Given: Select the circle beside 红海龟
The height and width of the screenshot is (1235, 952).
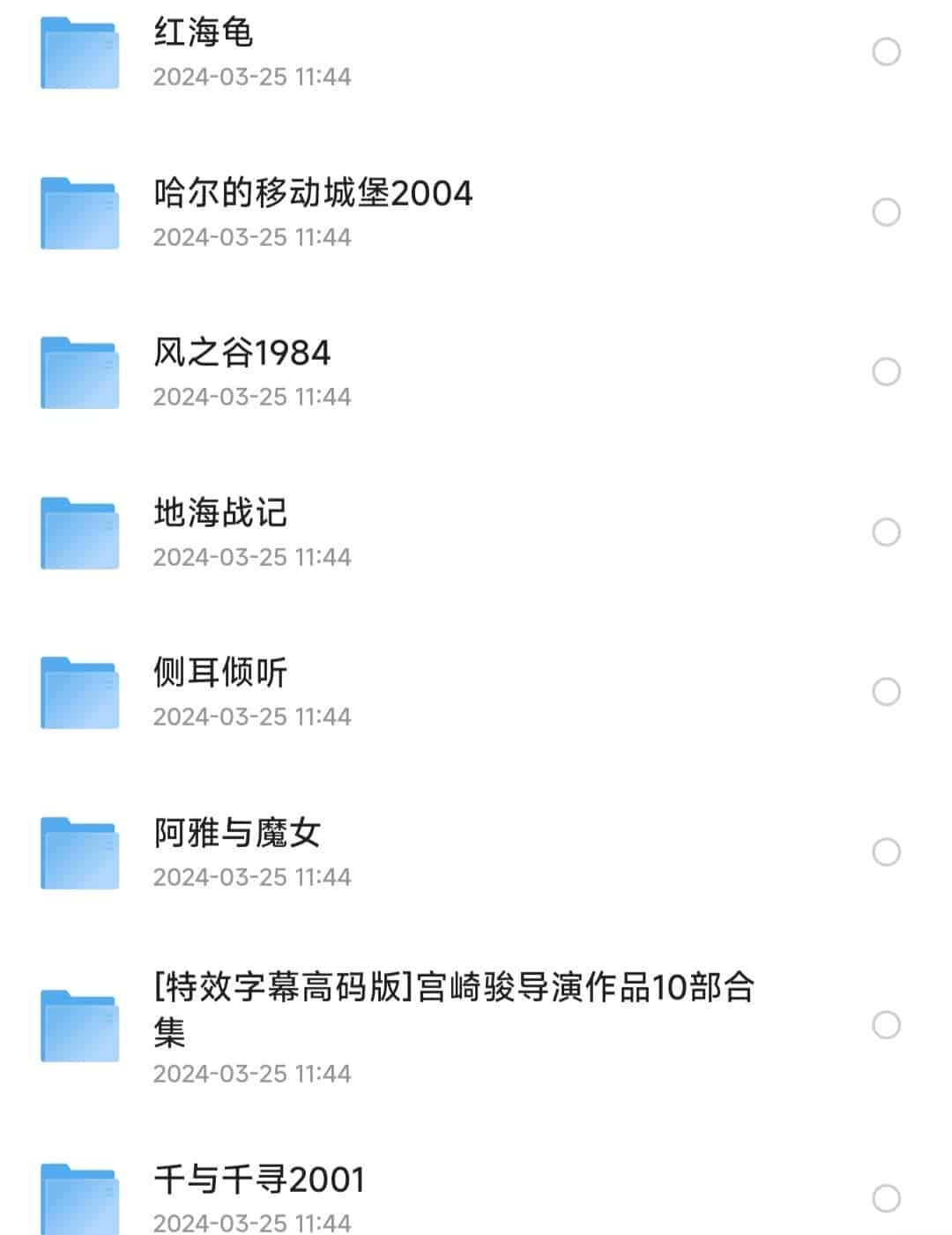Looking at the screenshot, I should coord(886,52).
